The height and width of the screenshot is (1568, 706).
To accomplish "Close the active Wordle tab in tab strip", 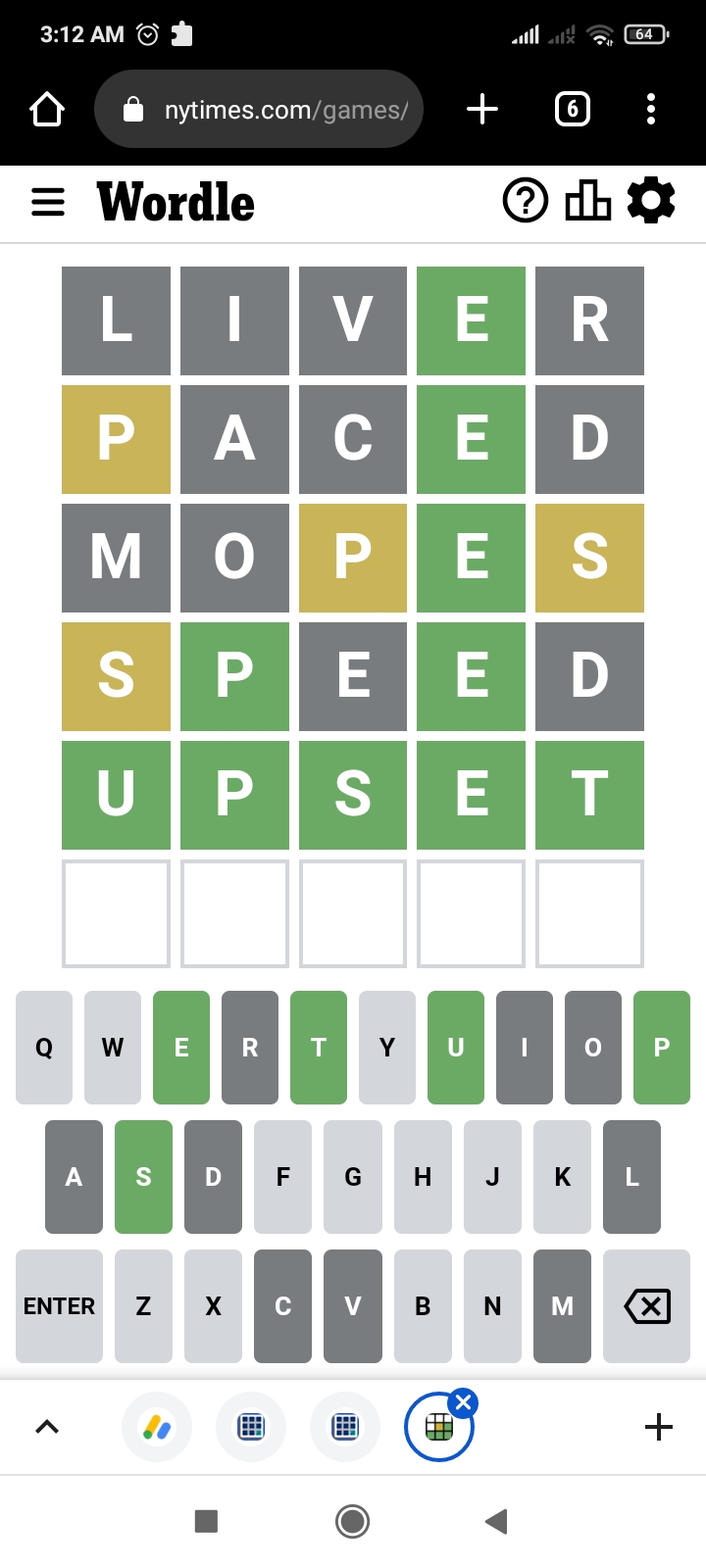I will (464, 1402).
